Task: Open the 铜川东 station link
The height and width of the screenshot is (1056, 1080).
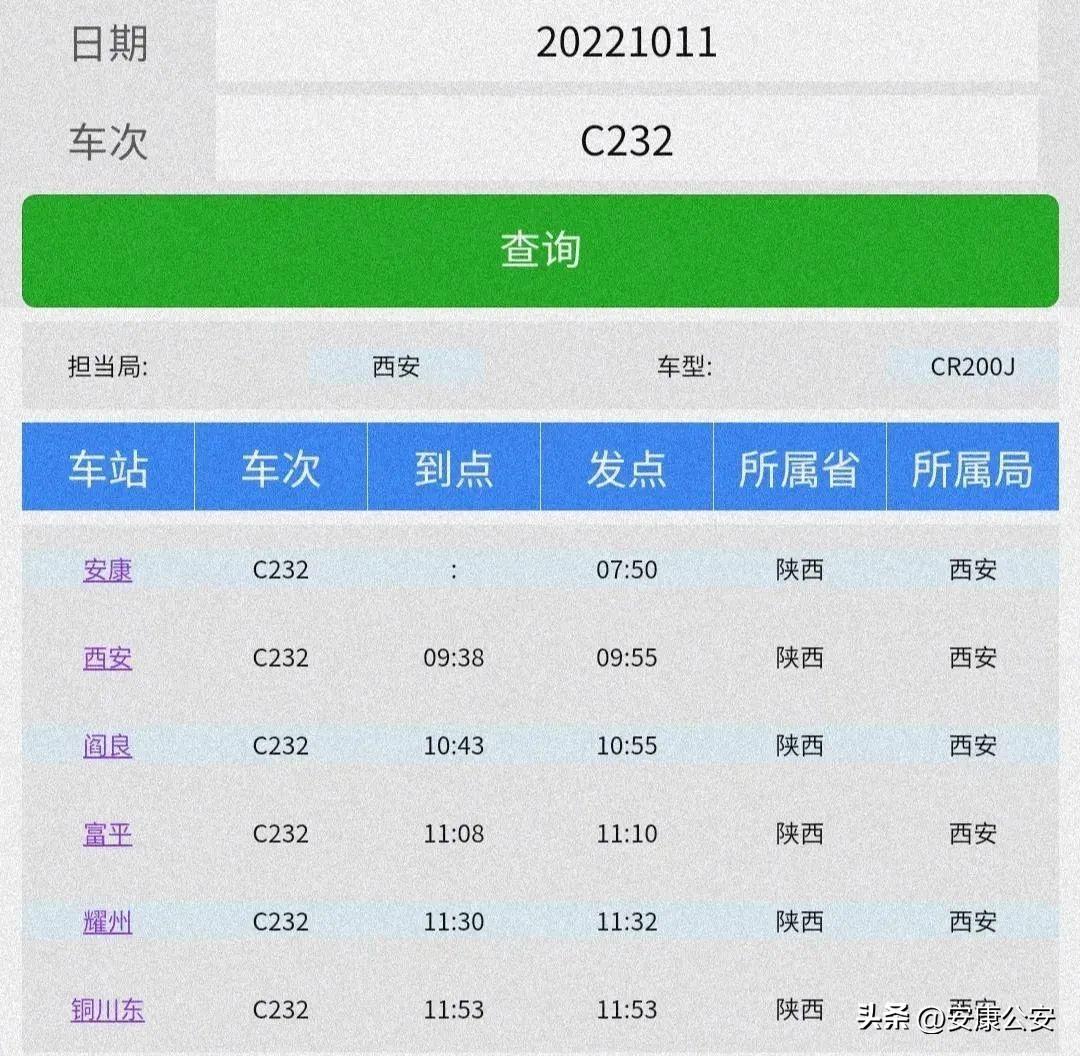Action: tap(108, 1010)
